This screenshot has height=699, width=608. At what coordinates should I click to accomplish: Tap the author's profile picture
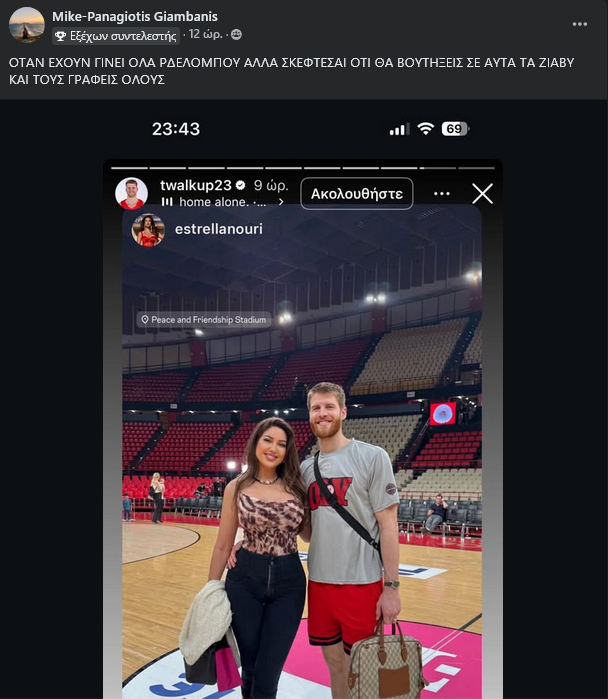pos(26,25)
